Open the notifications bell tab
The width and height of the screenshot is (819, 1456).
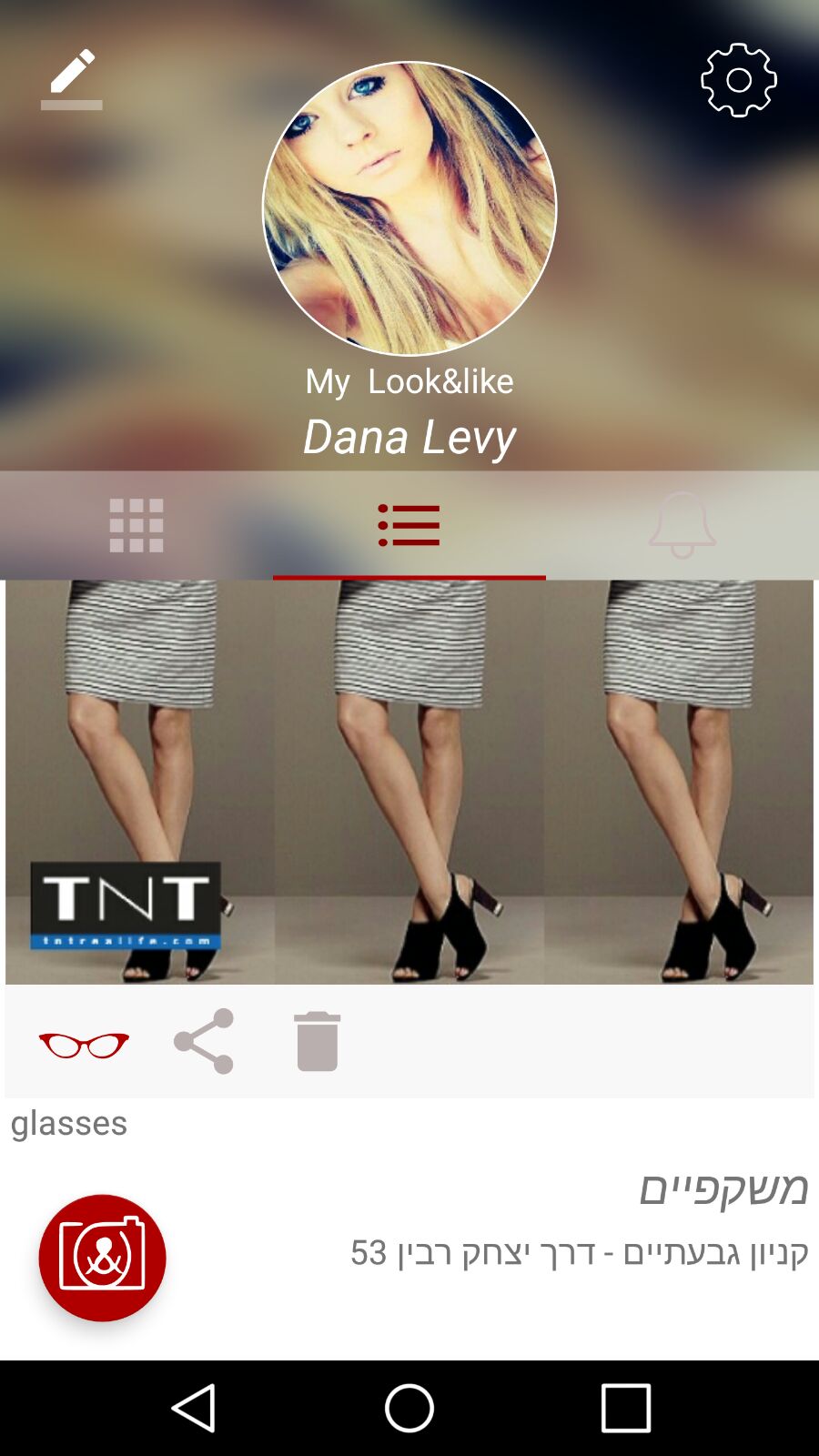(x=682, y=525)
